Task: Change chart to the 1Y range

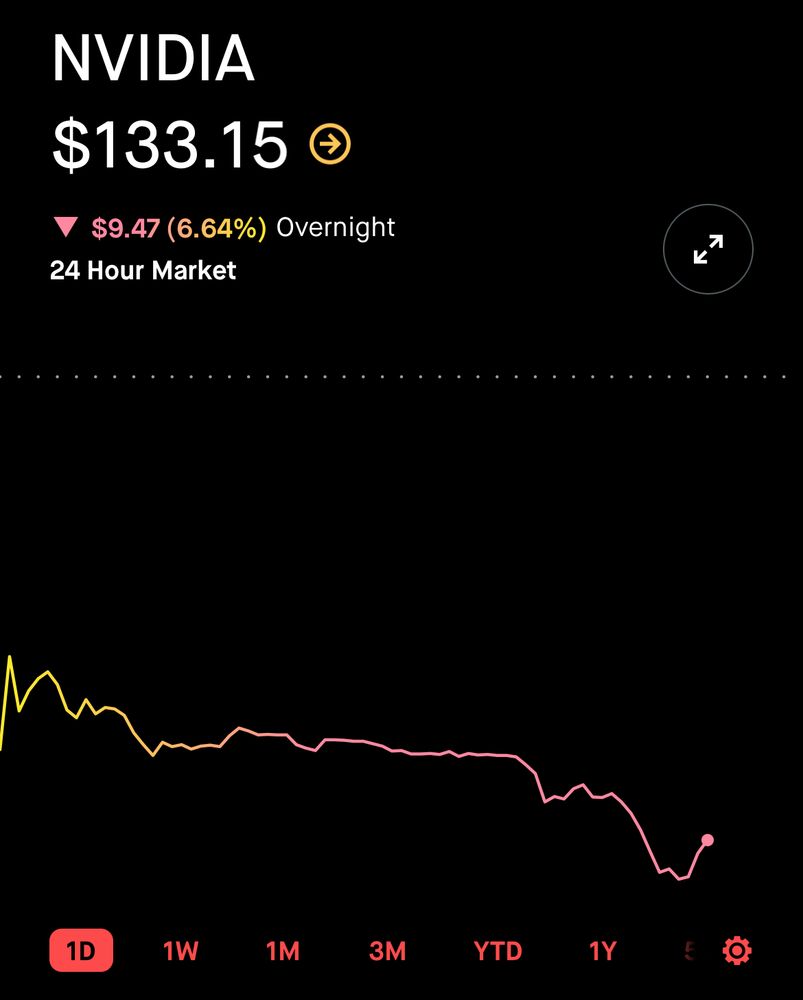Action: click(x=602, y=951)
